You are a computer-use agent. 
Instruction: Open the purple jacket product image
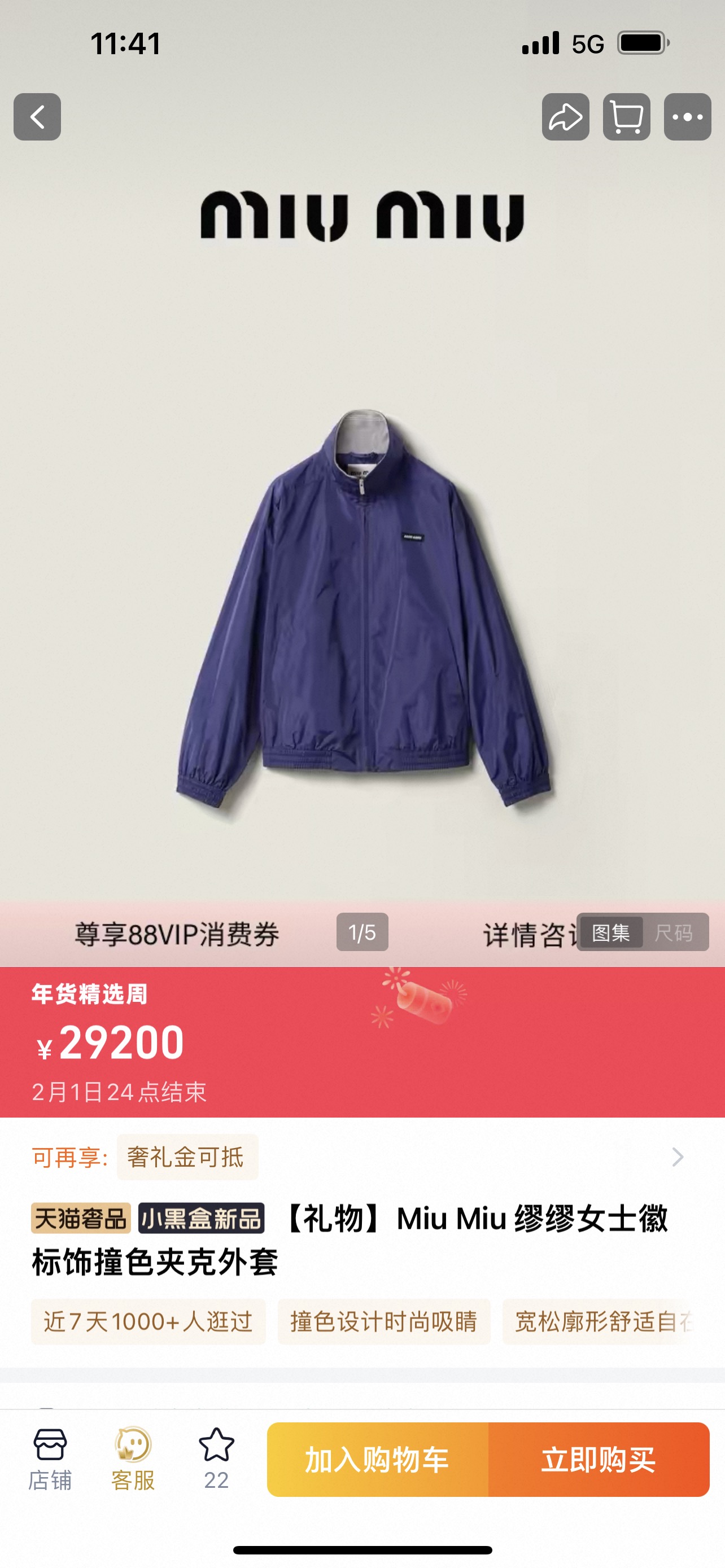(x=364, y=608)
